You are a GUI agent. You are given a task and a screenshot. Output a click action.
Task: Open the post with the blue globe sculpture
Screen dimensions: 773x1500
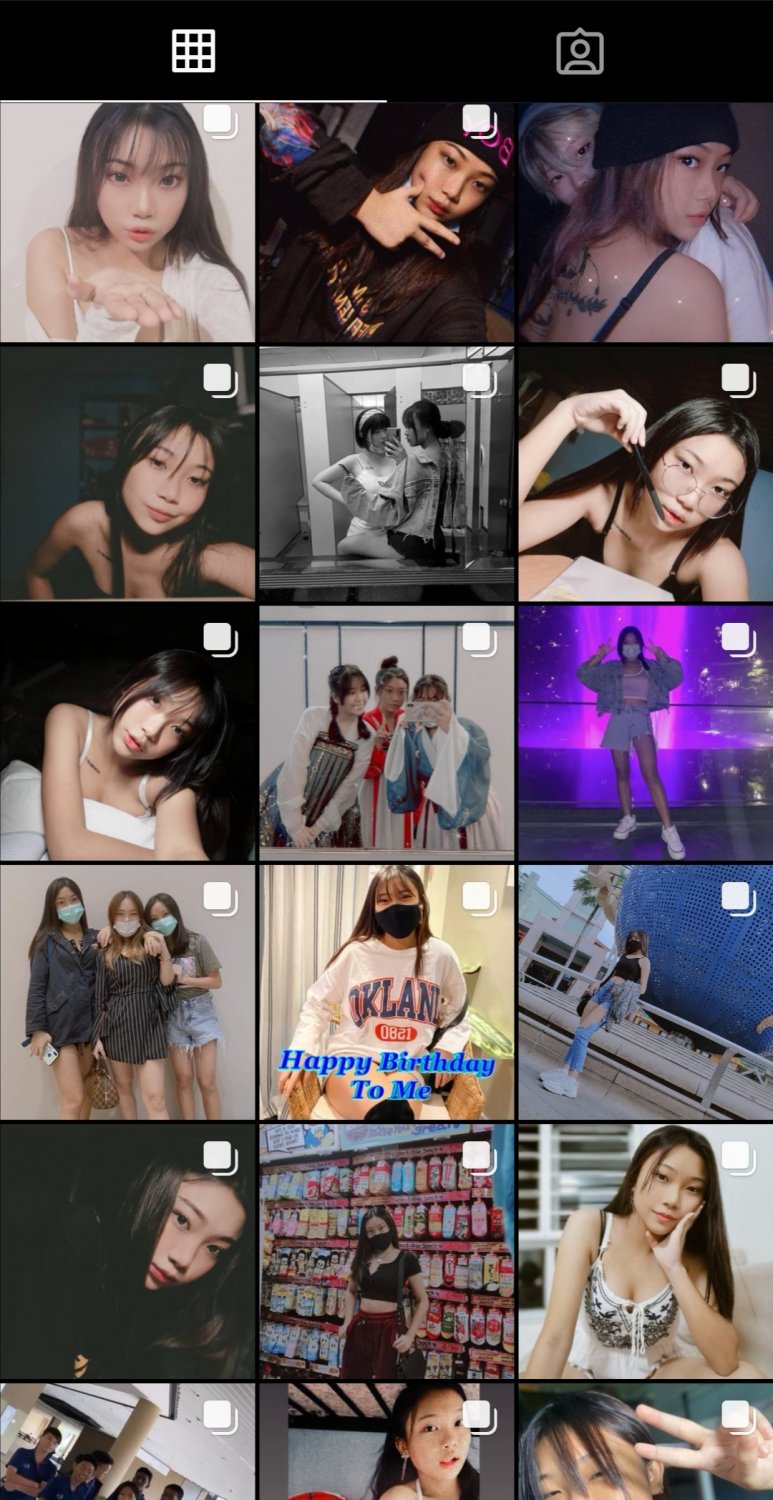coord(646,992)
